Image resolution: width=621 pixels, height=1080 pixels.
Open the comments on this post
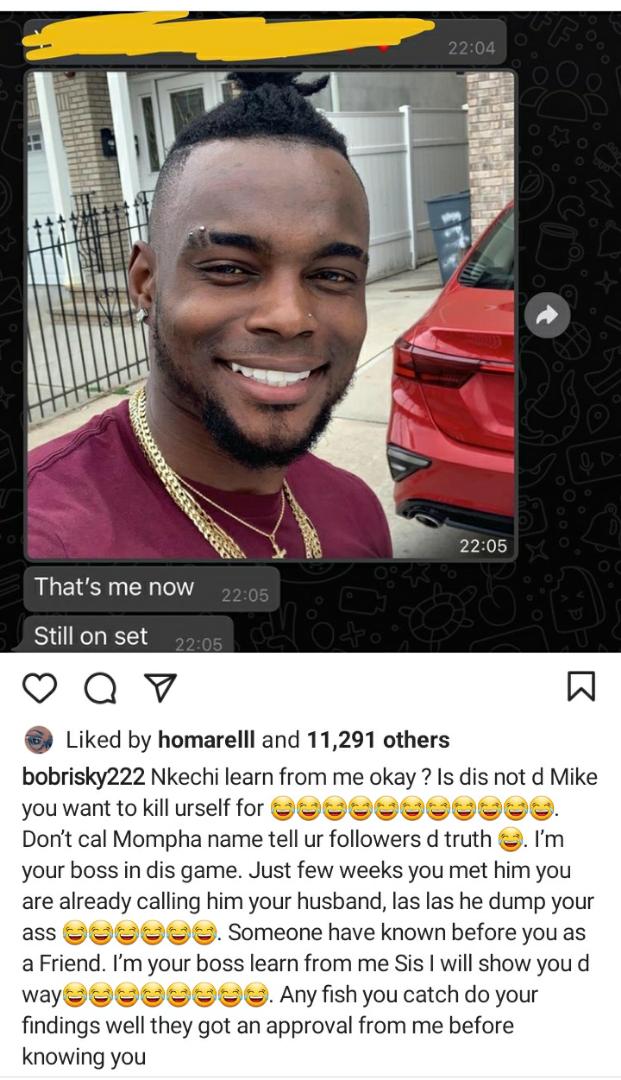(x=97, y=686)
